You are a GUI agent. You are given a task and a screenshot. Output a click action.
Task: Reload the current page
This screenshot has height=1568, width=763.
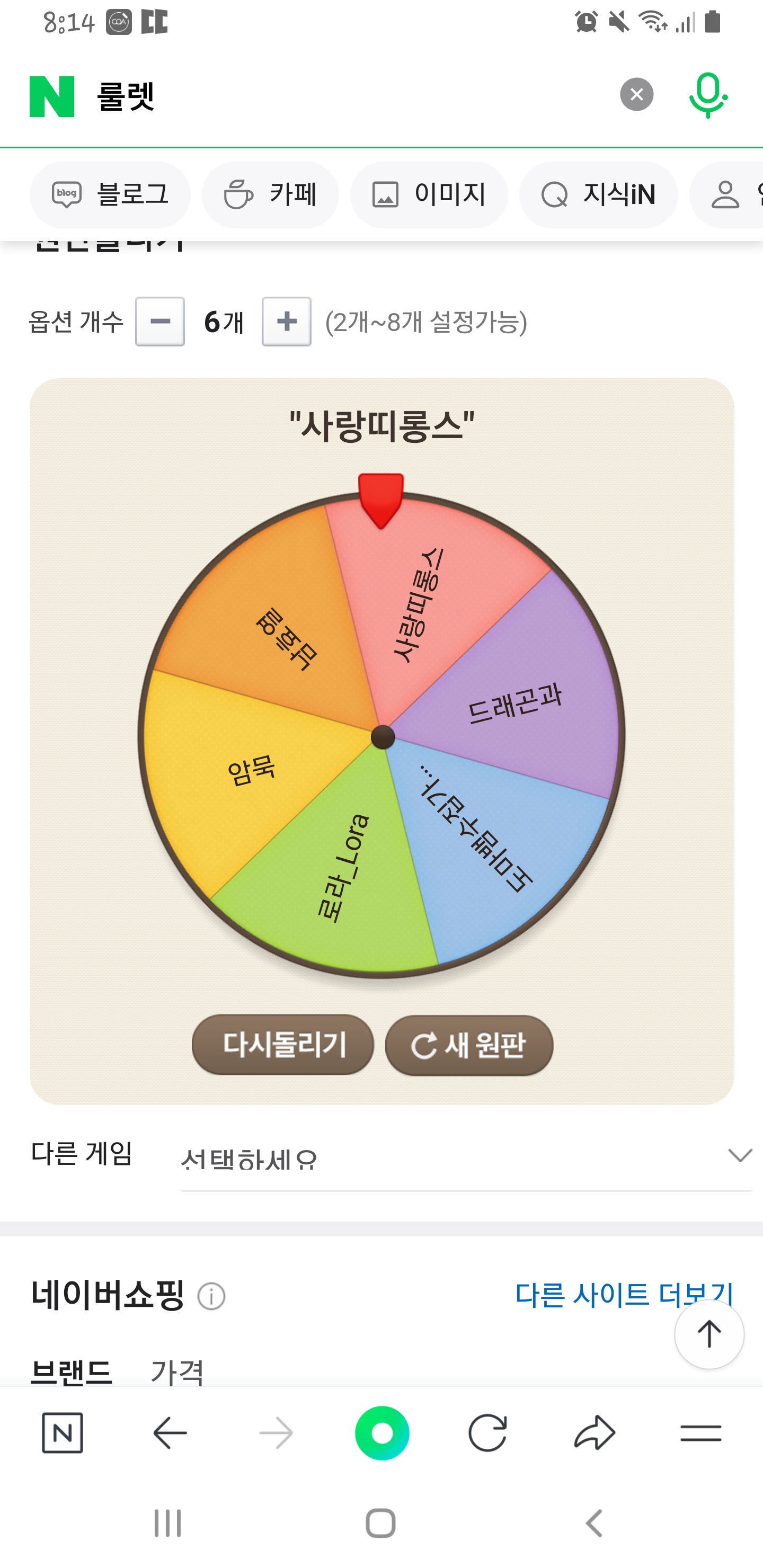coord(487,1433)
